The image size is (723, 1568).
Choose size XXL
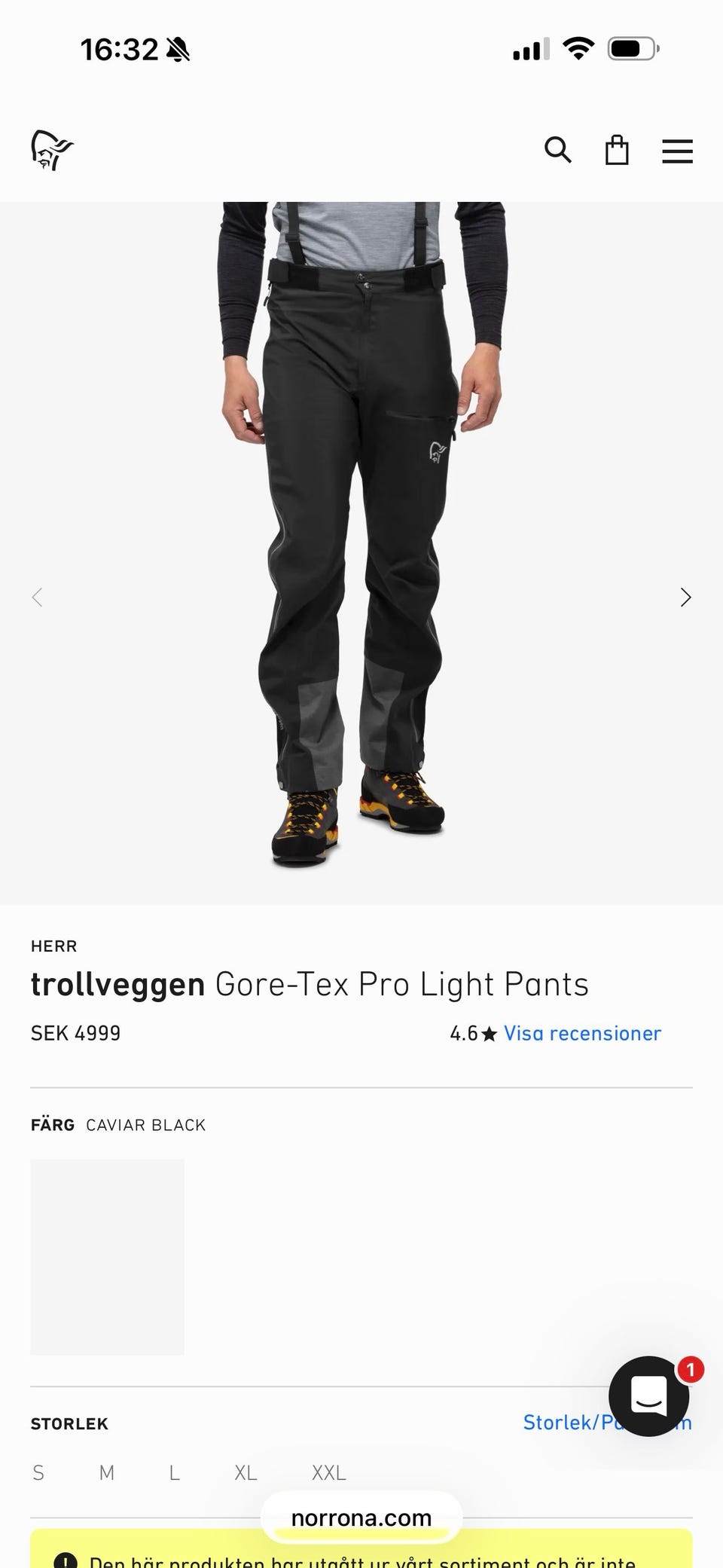(329, 1472)
